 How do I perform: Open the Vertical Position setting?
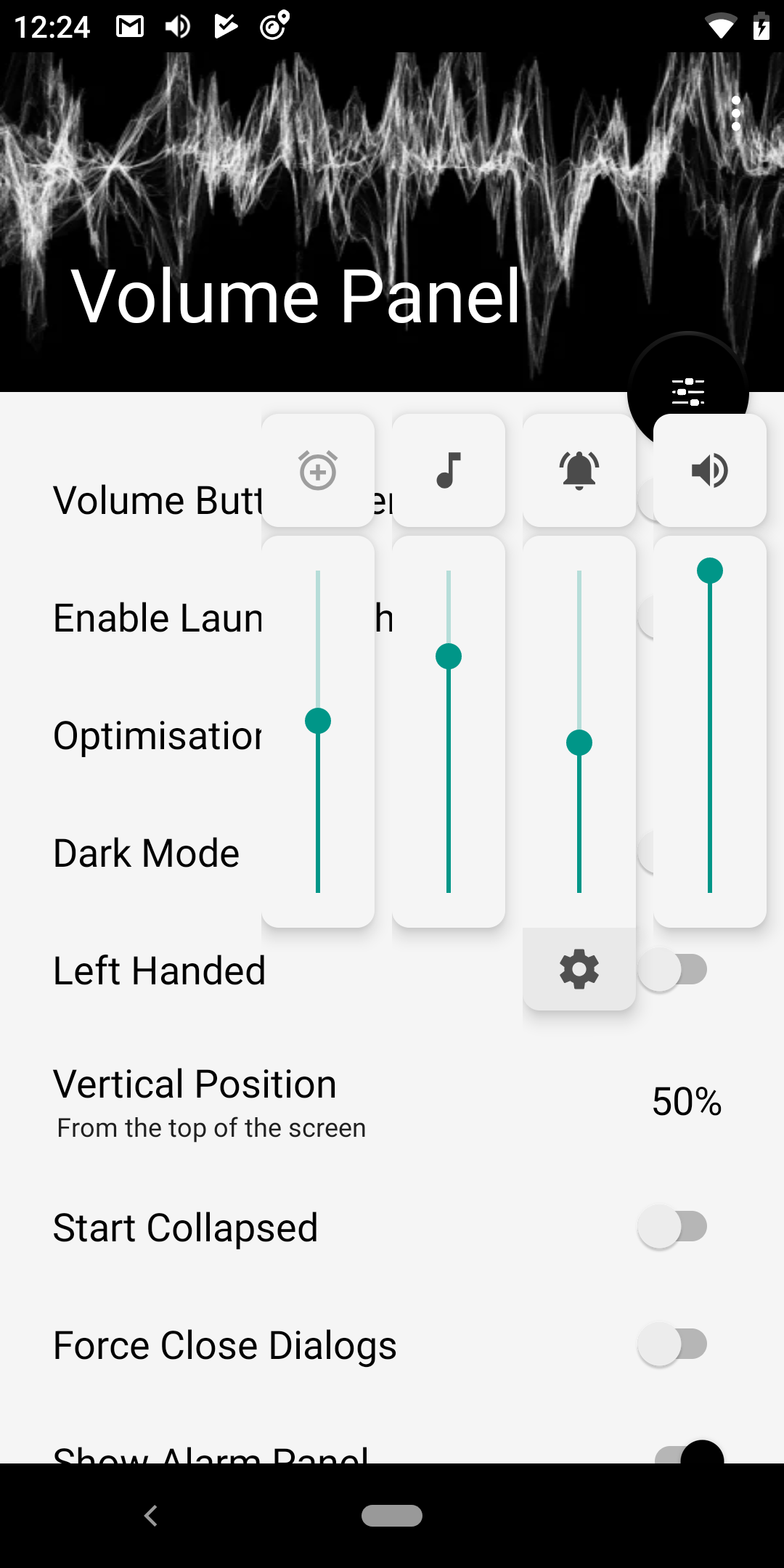(x=392, y=1102)
